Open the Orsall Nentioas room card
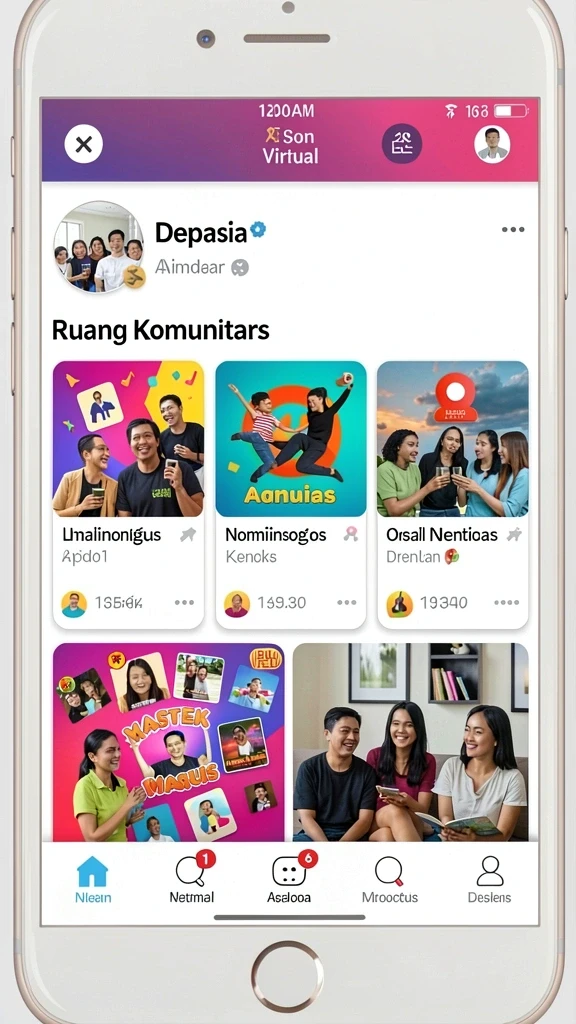Viewport: 576px width, 1024px height. [x=453, y=494]
